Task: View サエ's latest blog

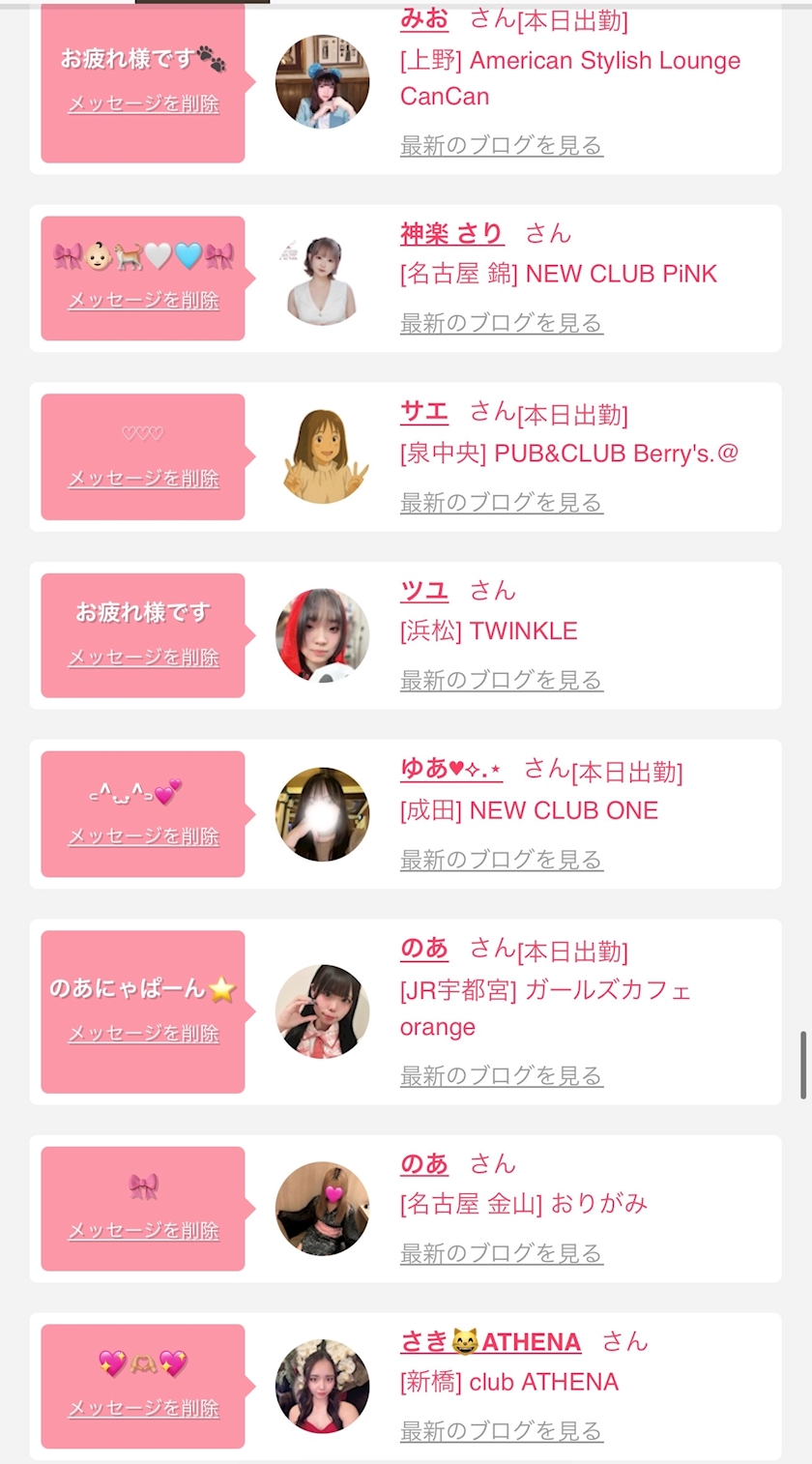Action: [x=502, y=503]
